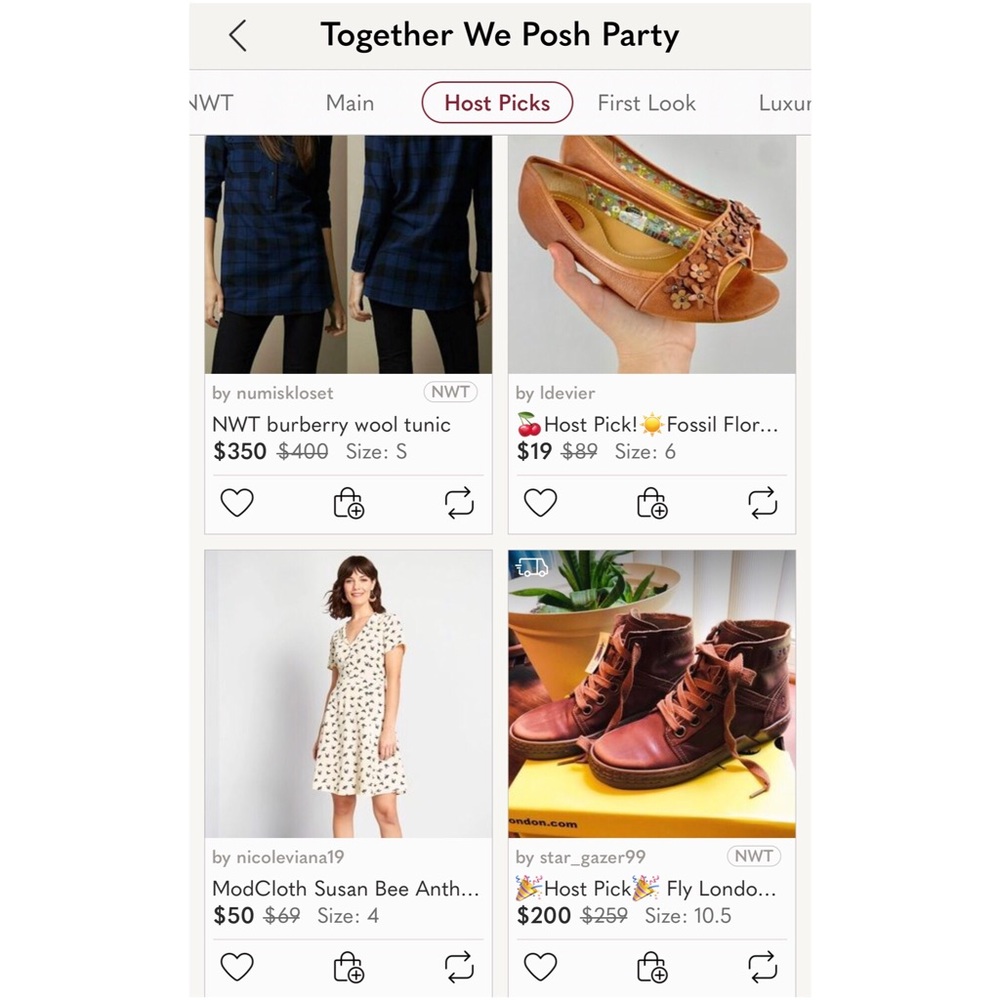The width and height of the screenshot is (1000, 1000).
Task: Go back from Together We Posh Party
Action: point(237,36)
